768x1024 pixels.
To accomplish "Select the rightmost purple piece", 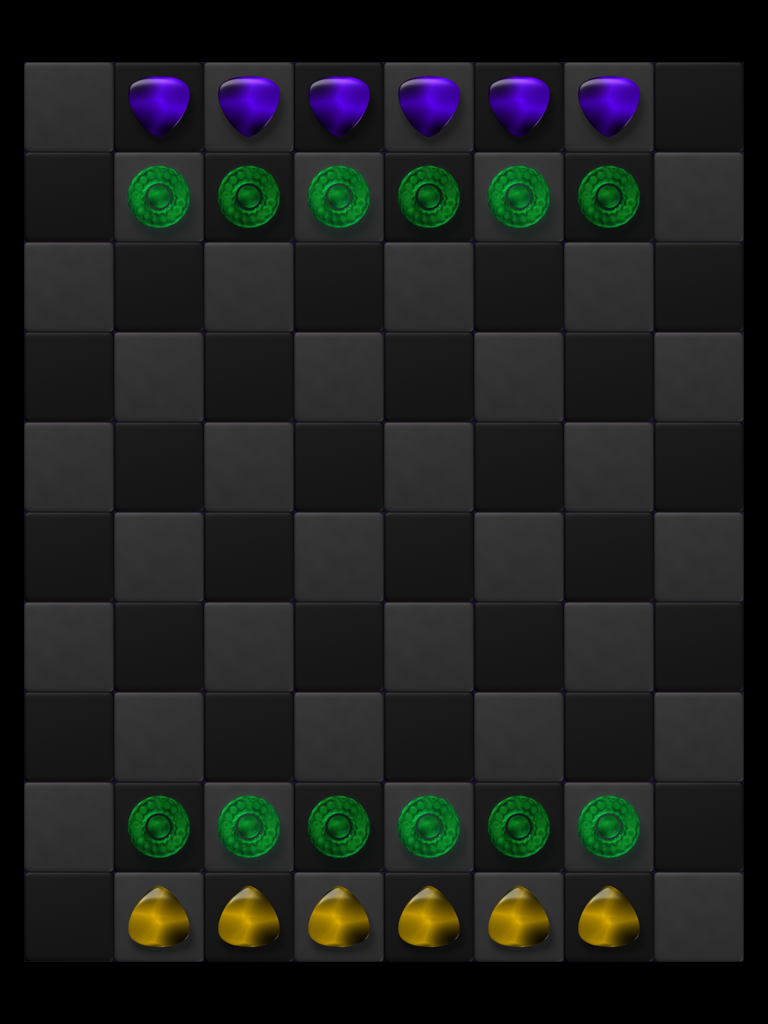I will coord(609,105).
